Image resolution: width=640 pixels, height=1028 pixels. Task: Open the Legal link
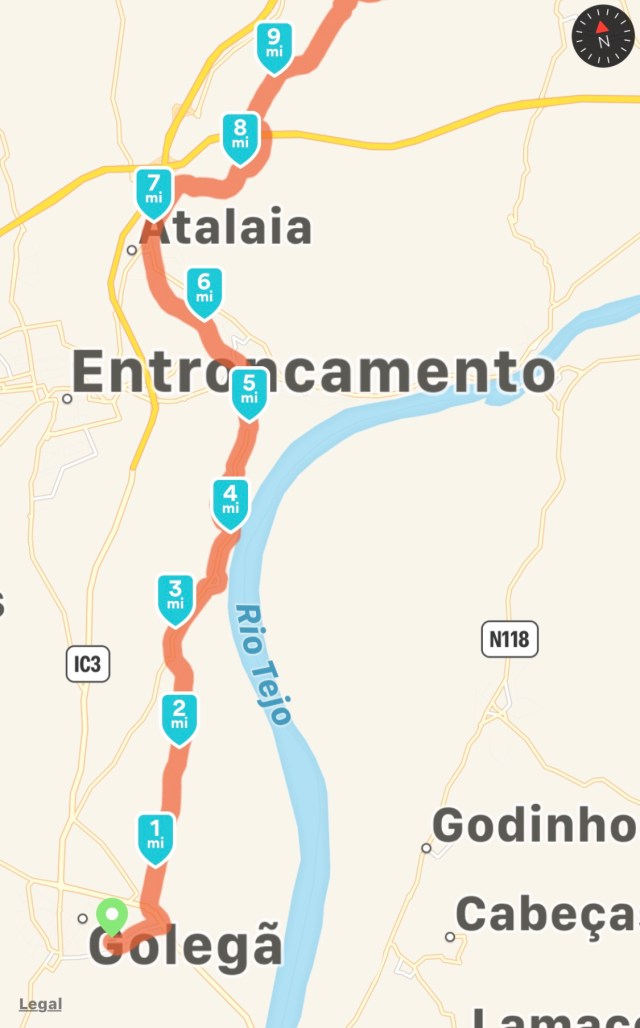[x=40, y=1004]
